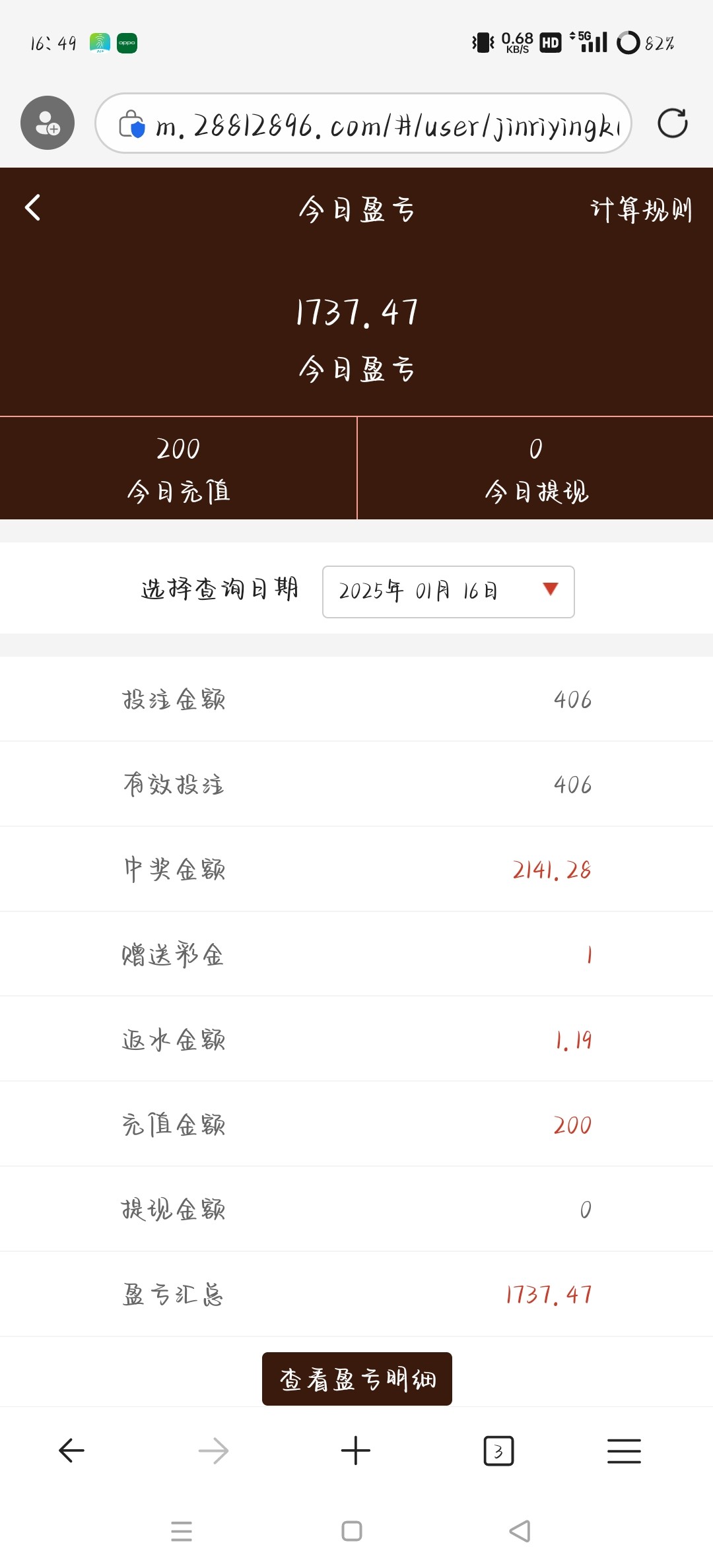Screen dimensions: 713x1568
Task: Tap the browser address bar
Action: click(x=376, y=124)
